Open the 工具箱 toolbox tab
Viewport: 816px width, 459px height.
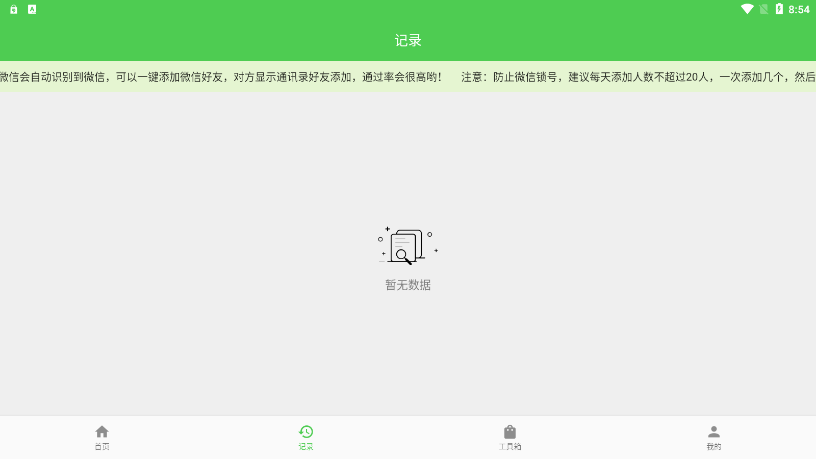(x=510, y=437)
